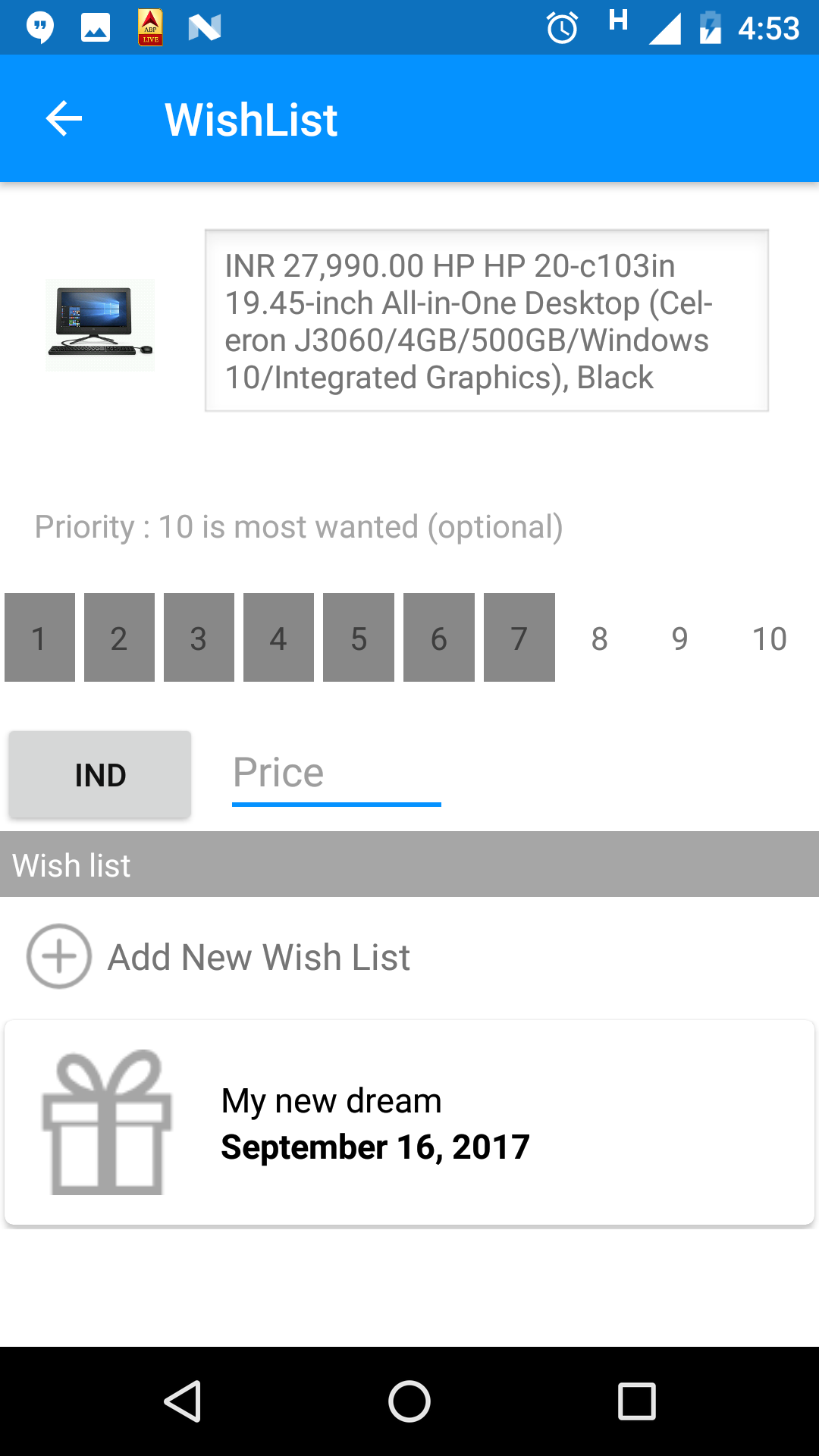819x1456 pixels.
Task: Focus the Price input field
Action: tap(336, 774)
